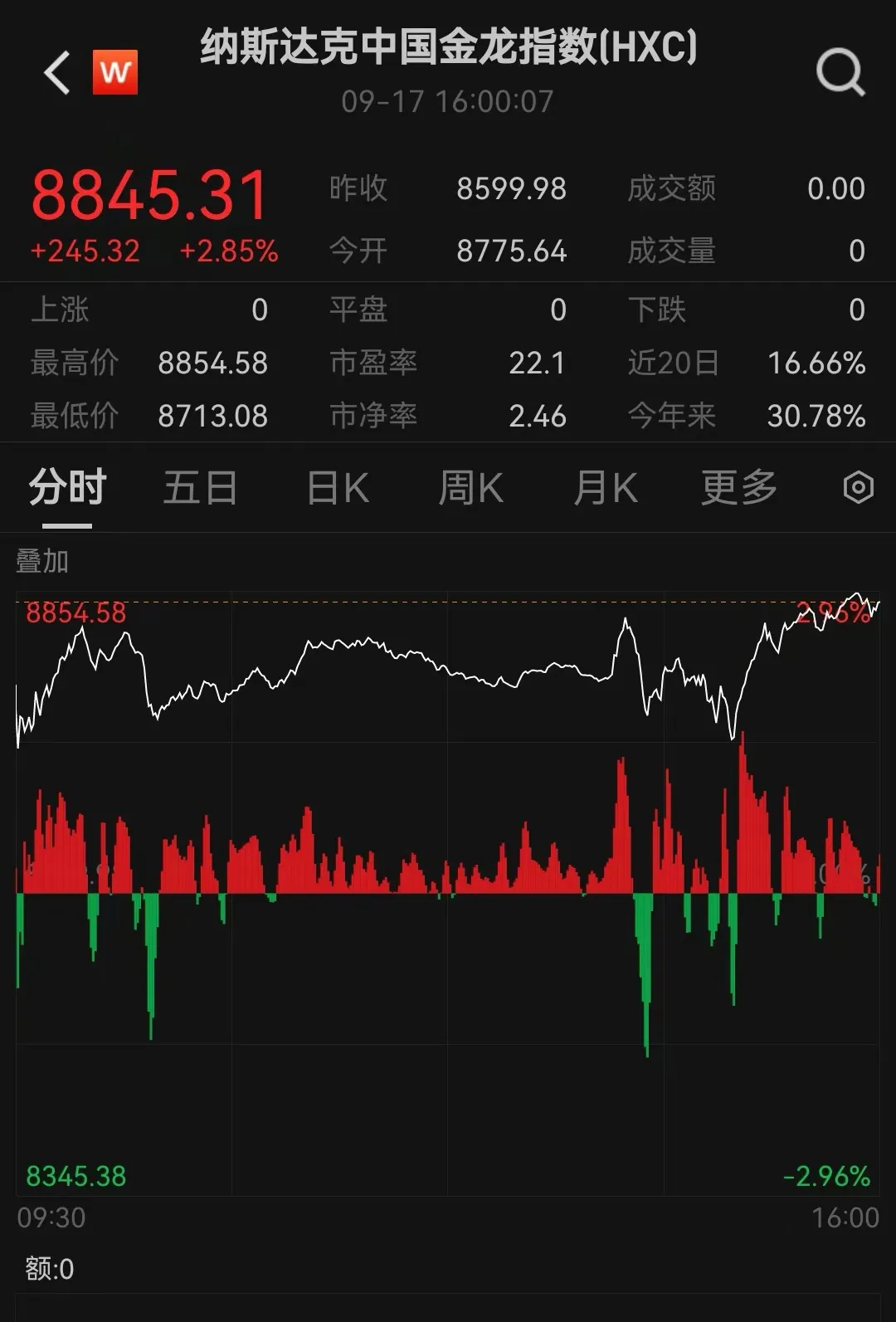Open the Wind app logo icon
Screen dimensions: 896x1322
115,72
